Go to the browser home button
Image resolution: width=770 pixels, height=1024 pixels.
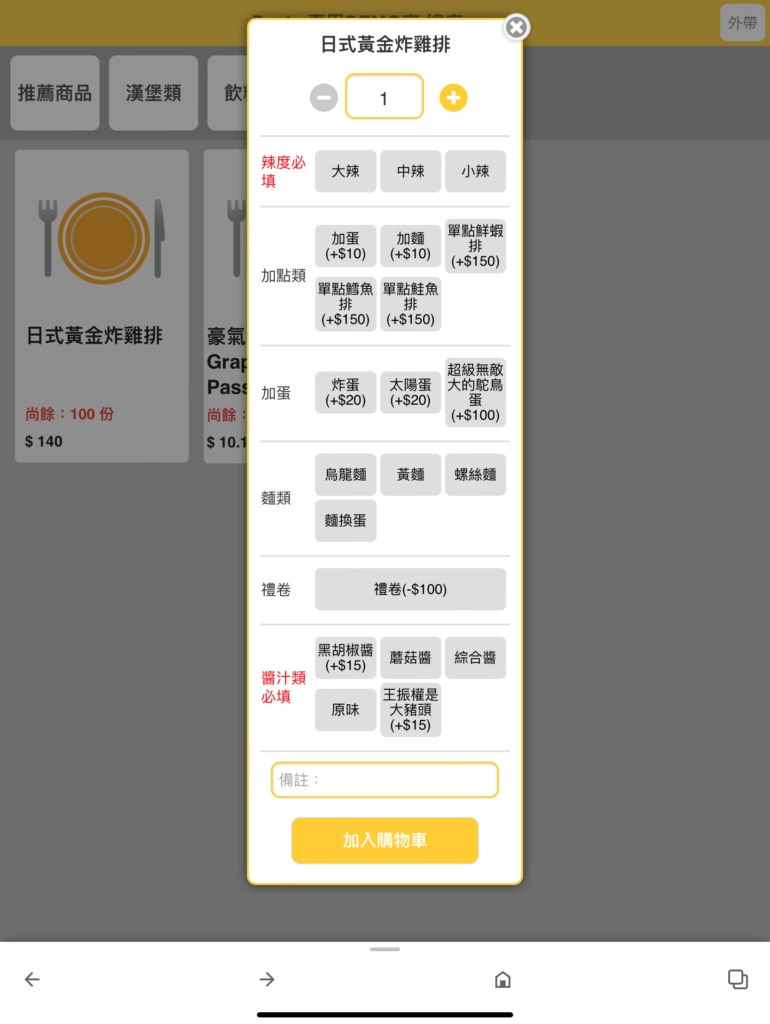click(x=502, y=979)
